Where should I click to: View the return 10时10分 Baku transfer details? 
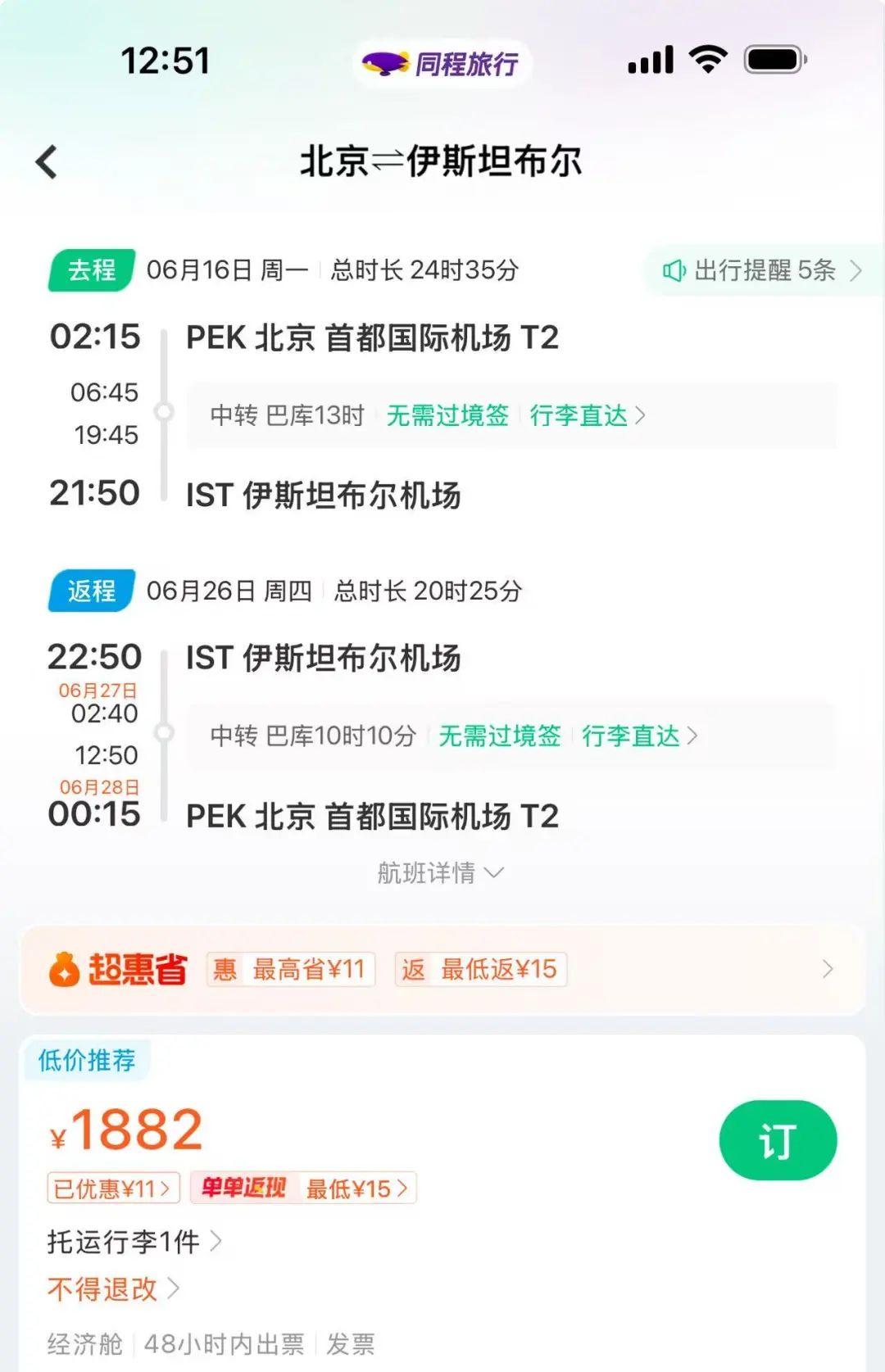(511, 736)
